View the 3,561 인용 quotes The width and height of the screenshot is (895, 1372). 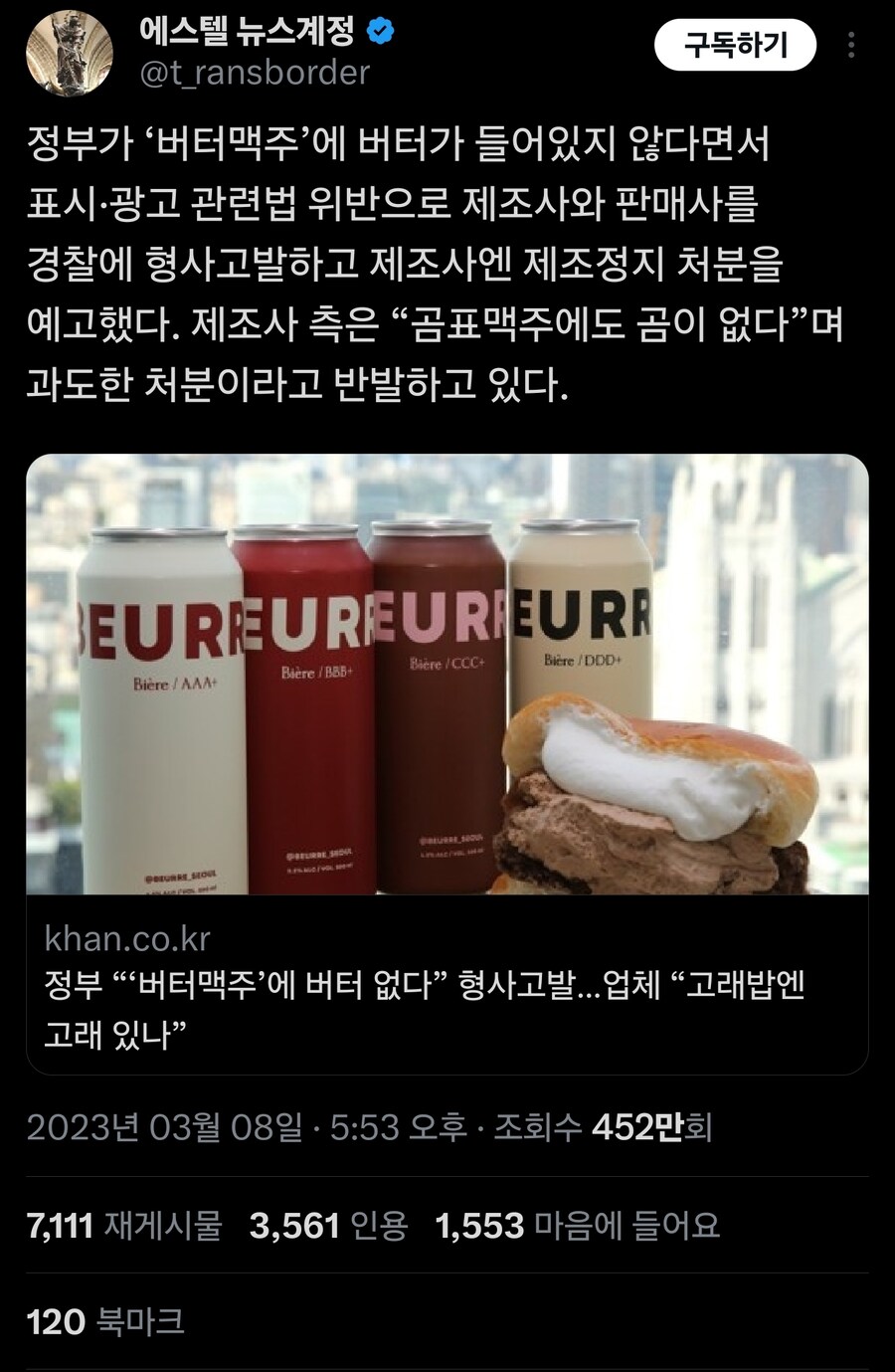[x=328, y=1226]
